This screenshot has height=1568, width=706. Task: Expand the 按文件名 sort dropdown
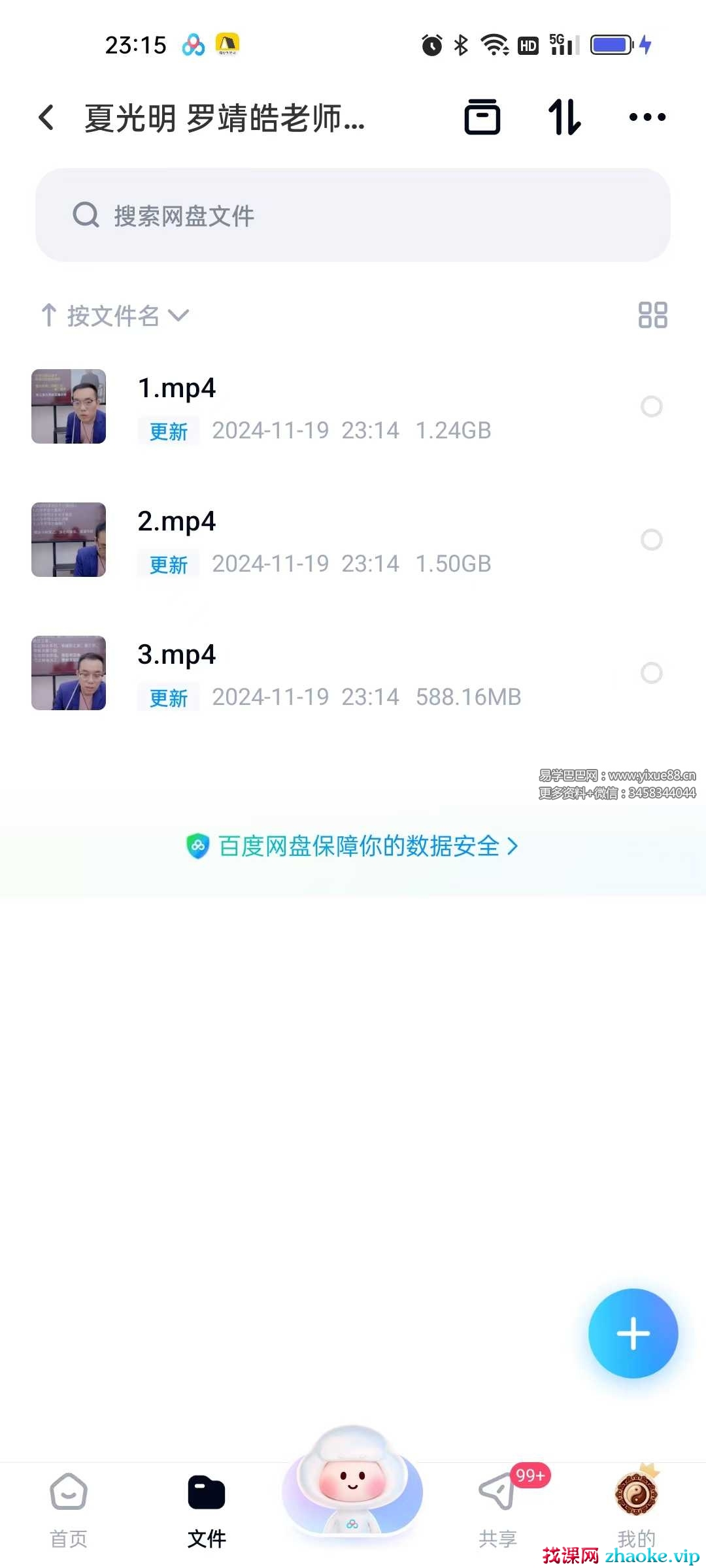(x=115, y=316)
